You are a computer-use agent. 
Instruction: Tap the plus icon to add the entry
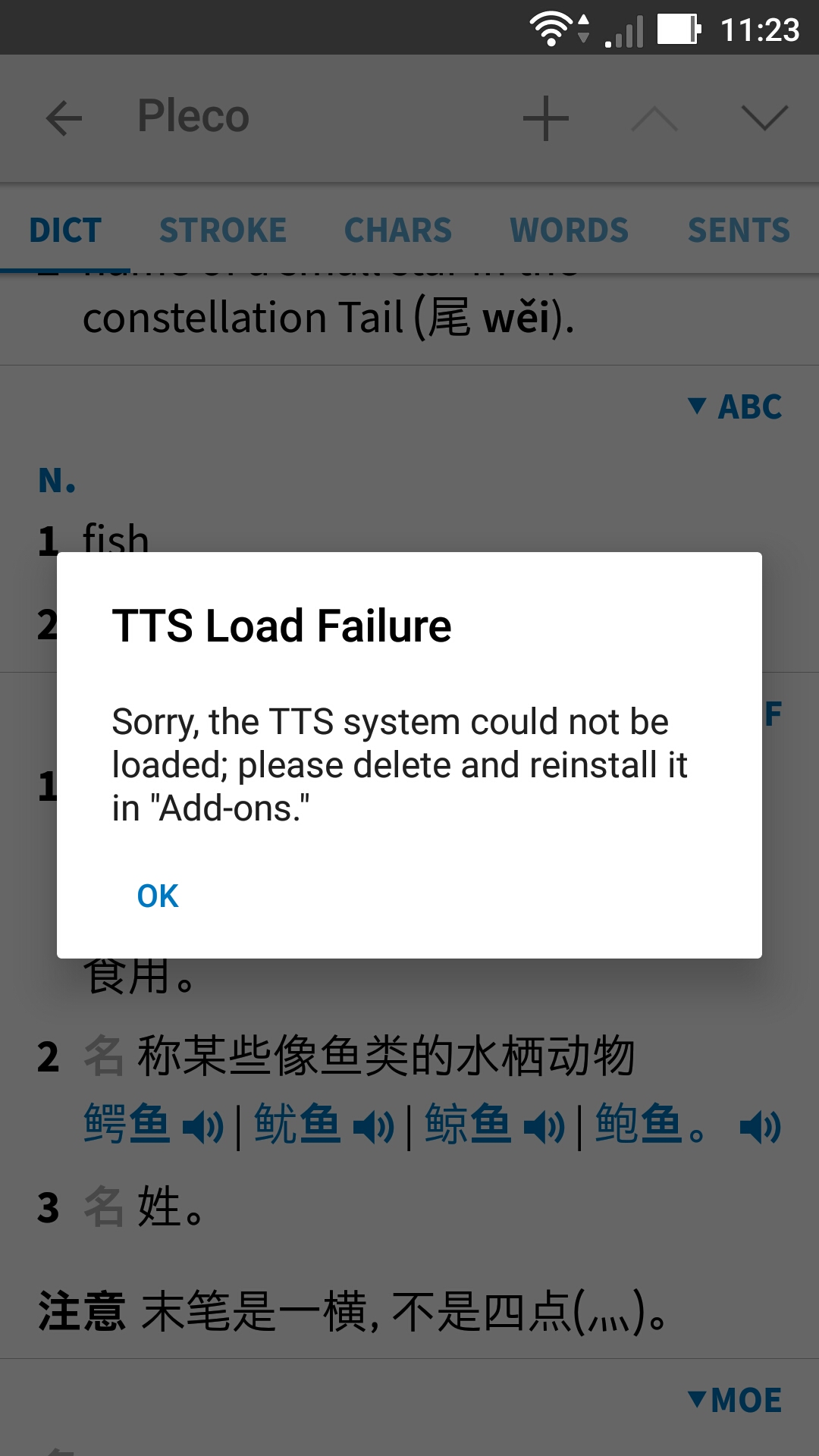point(546,118)
